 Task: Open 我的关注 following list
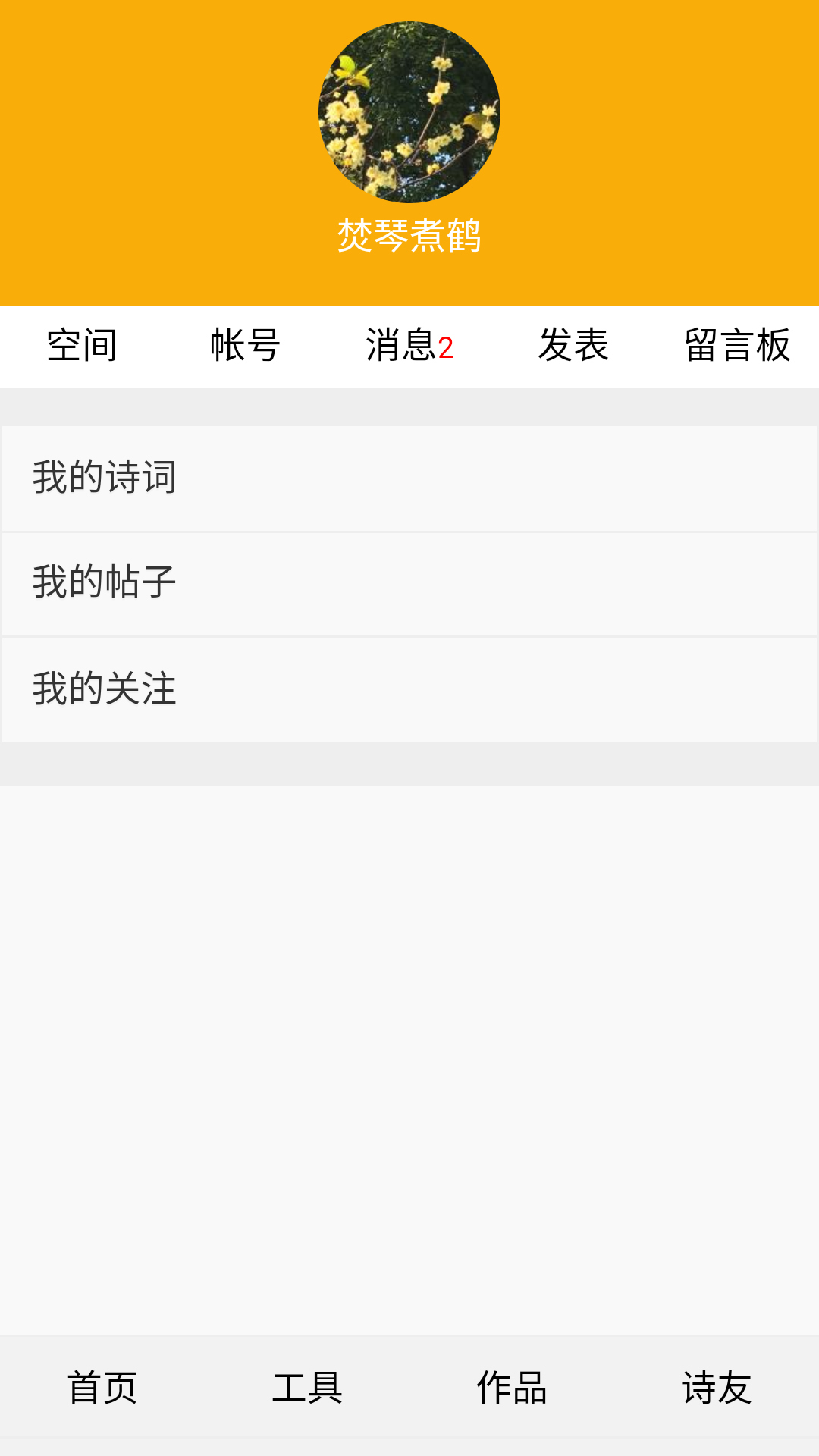tap(104, 687)
